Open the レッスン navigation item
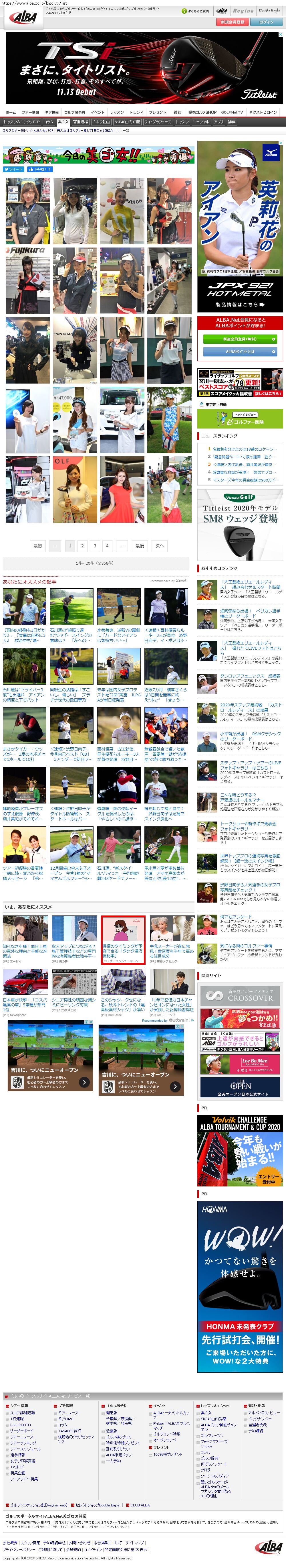This screenshot has height=1568, width=286. point(117,112)
